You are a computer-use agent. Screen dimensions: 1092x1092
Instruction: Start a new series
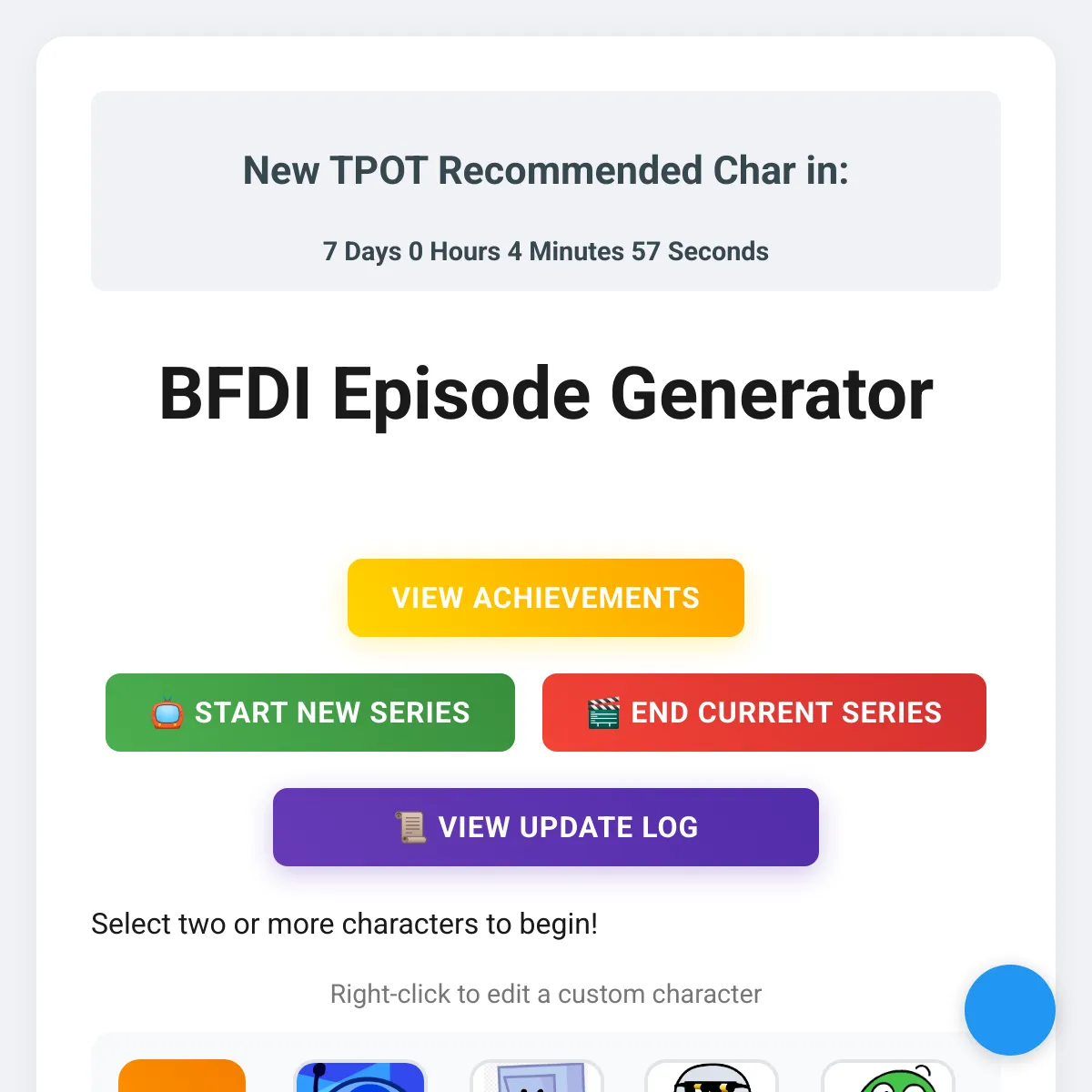coord(310,713)
